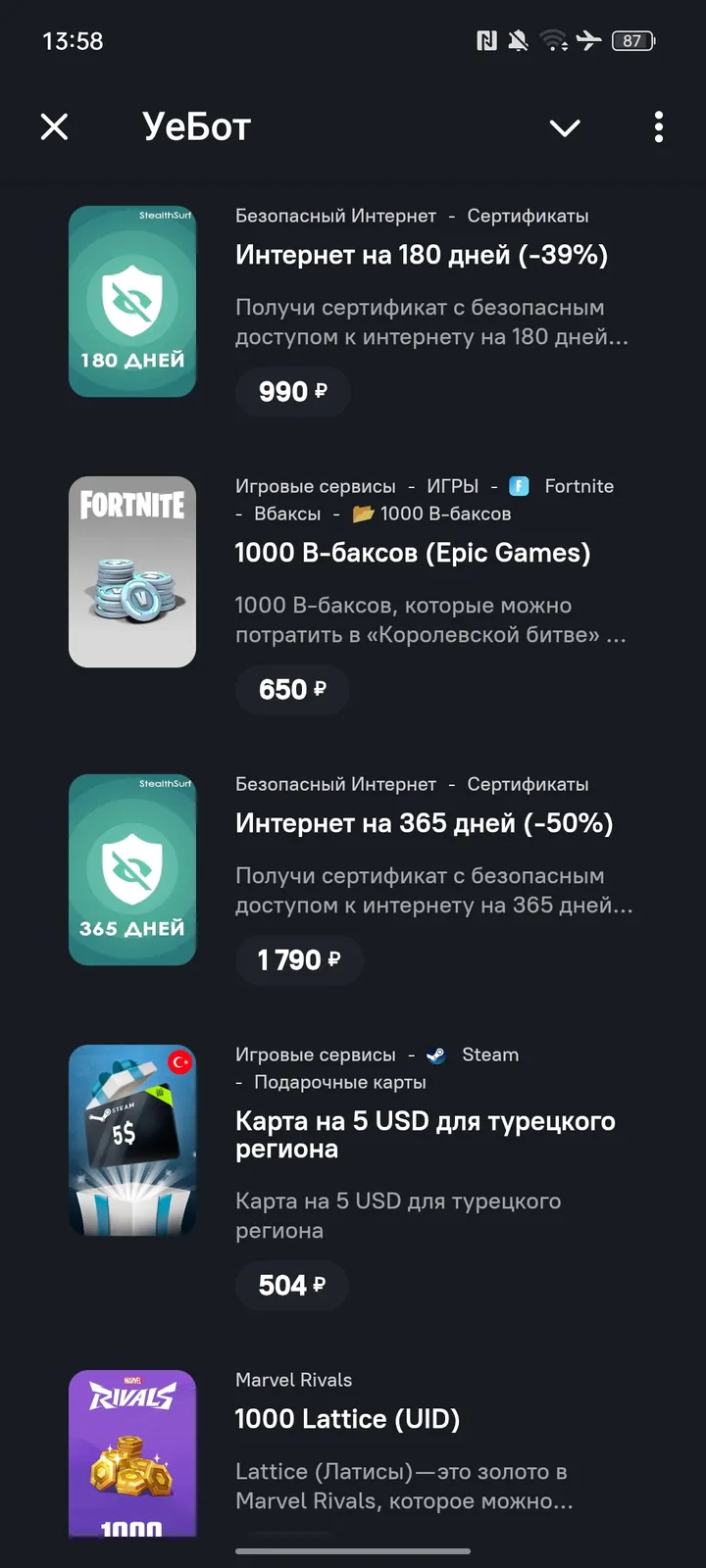The height and width of the screenshot is (1568, 706).
Task: Open the chevron next to УеБот title
Action: pyautogui.click(x=565, y=127)
